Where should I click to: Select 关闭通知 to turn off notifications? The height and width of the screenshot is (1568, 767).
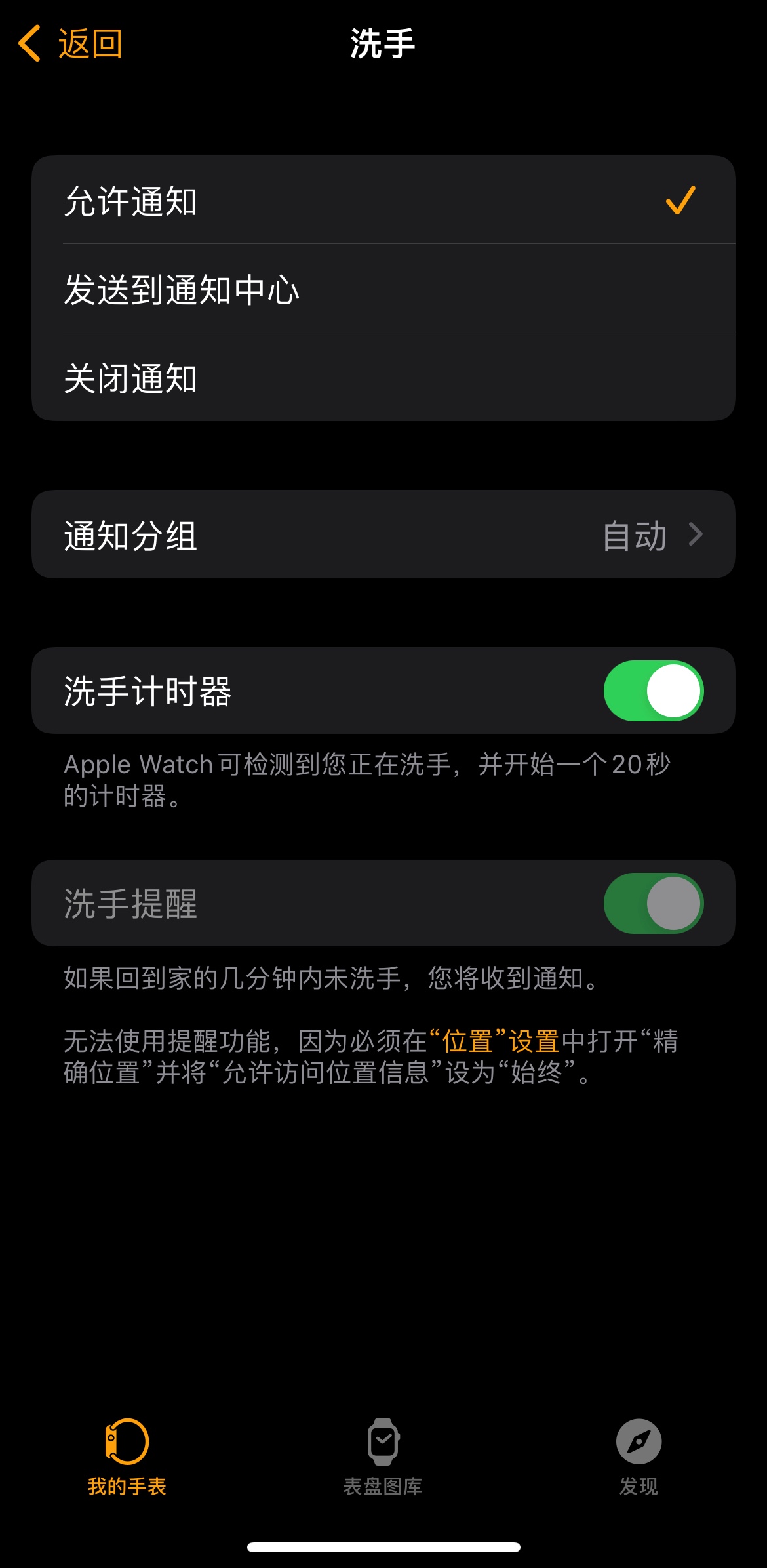click(383, 378)
